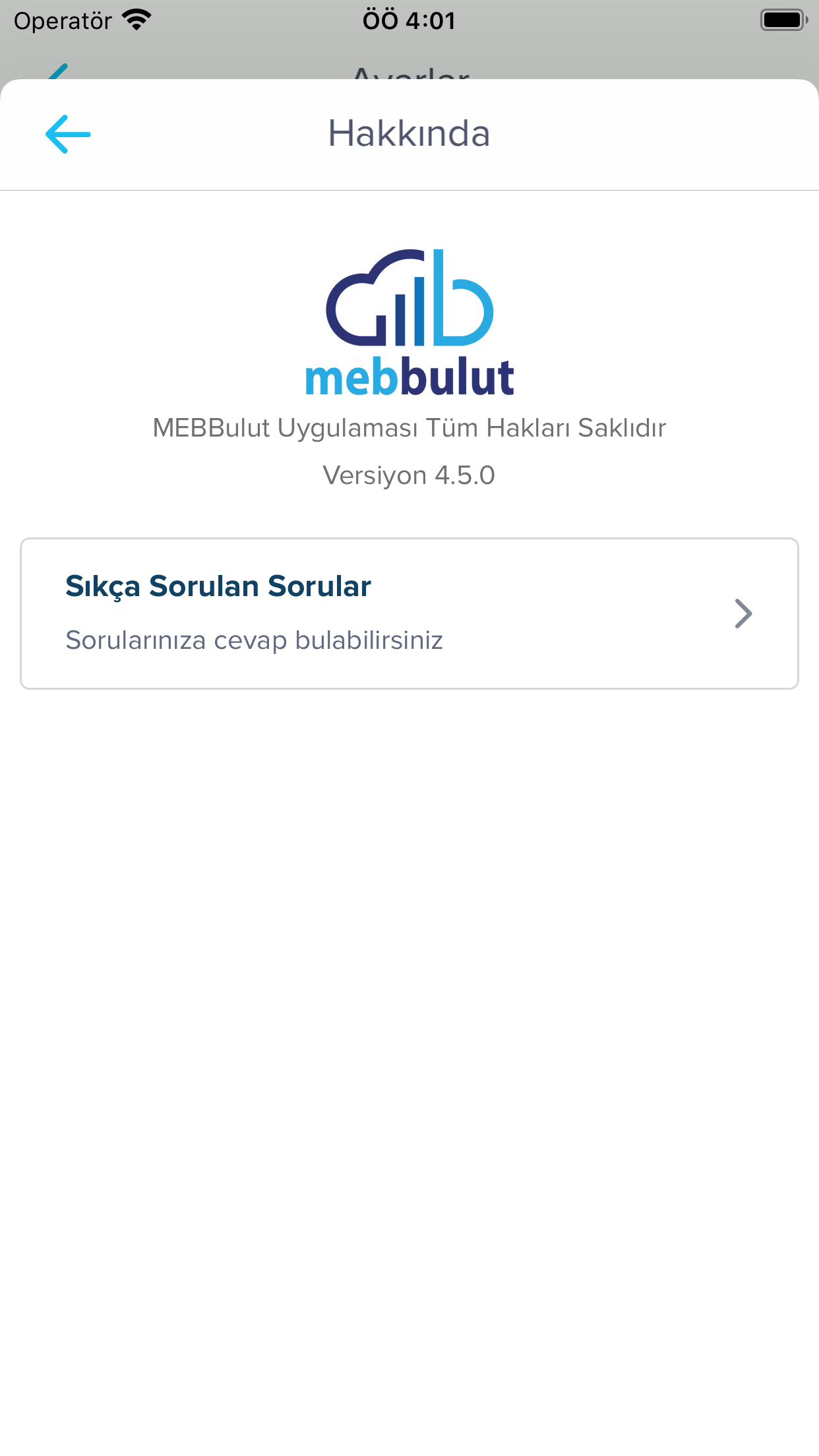Viewport: 819px width, 1456px height.
Task: Click the copyright text line
Action: (x=409, y=427)
